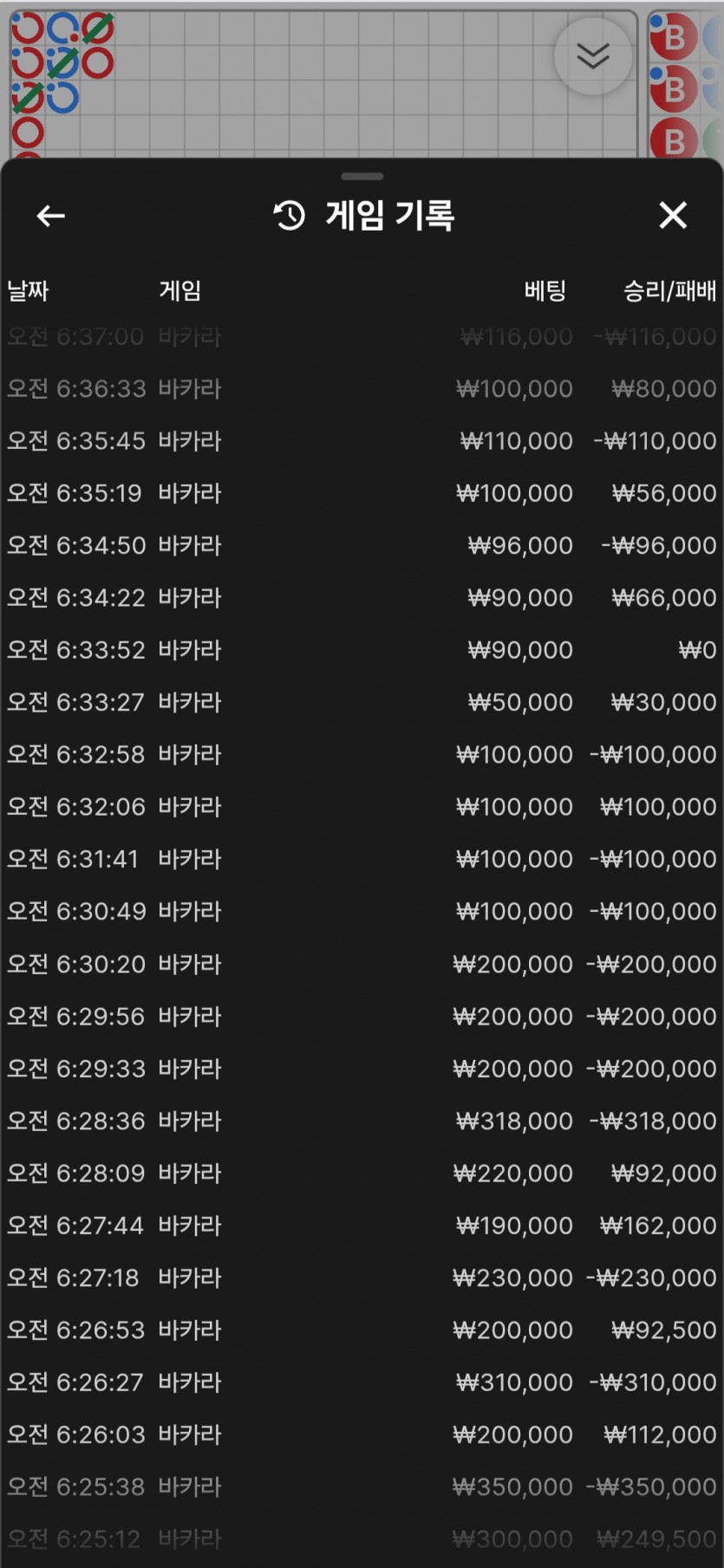Select the 오전 6:32:06 바카라 entry
This screenshot has height=1568, width=724.
362,807
